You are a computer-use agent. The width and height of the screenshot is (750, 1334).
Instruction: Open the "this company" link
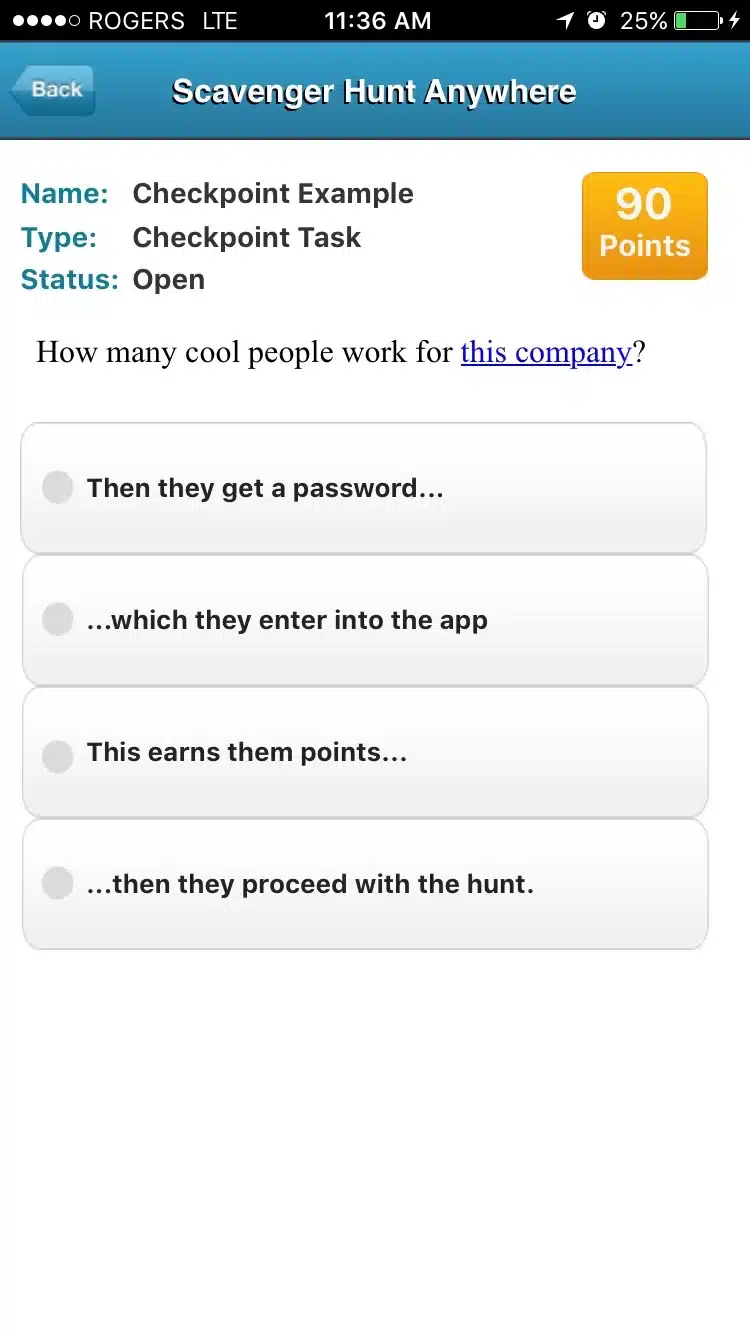[x=546, y=353]
